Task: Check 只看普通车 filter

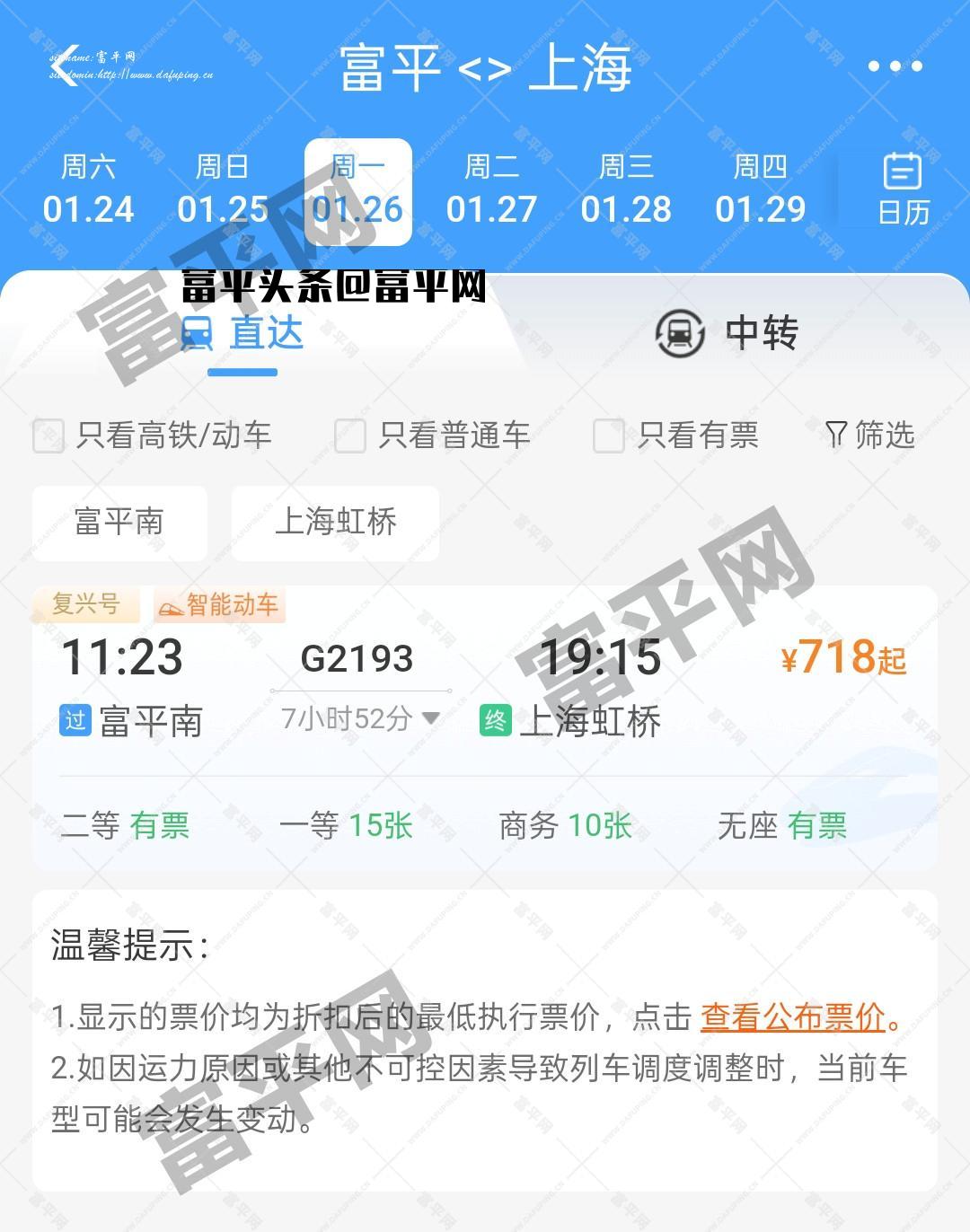Action: [x=350, y=436]
